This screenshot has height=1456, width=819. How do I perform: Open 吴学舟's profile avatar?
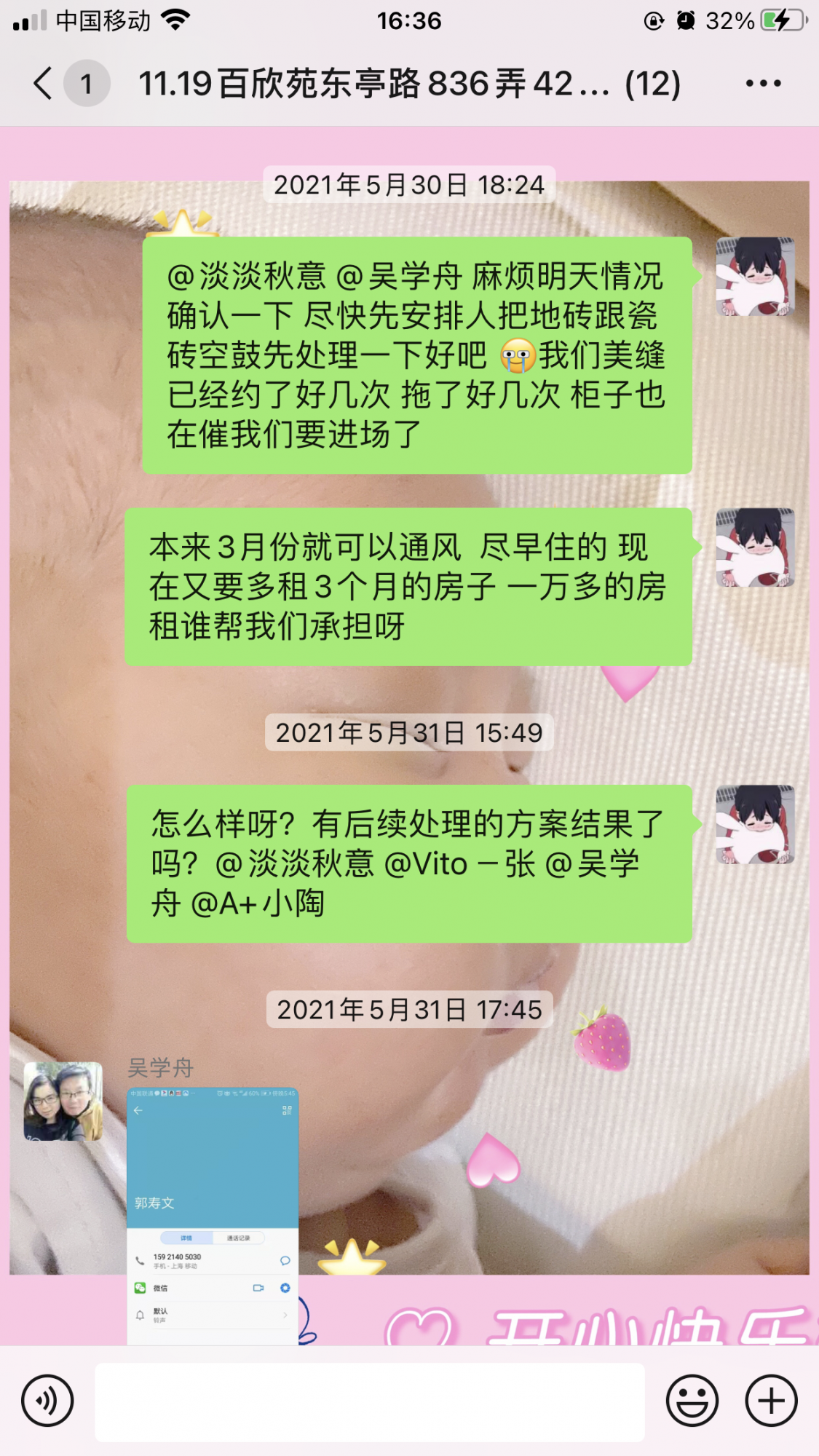[63, 1101]
